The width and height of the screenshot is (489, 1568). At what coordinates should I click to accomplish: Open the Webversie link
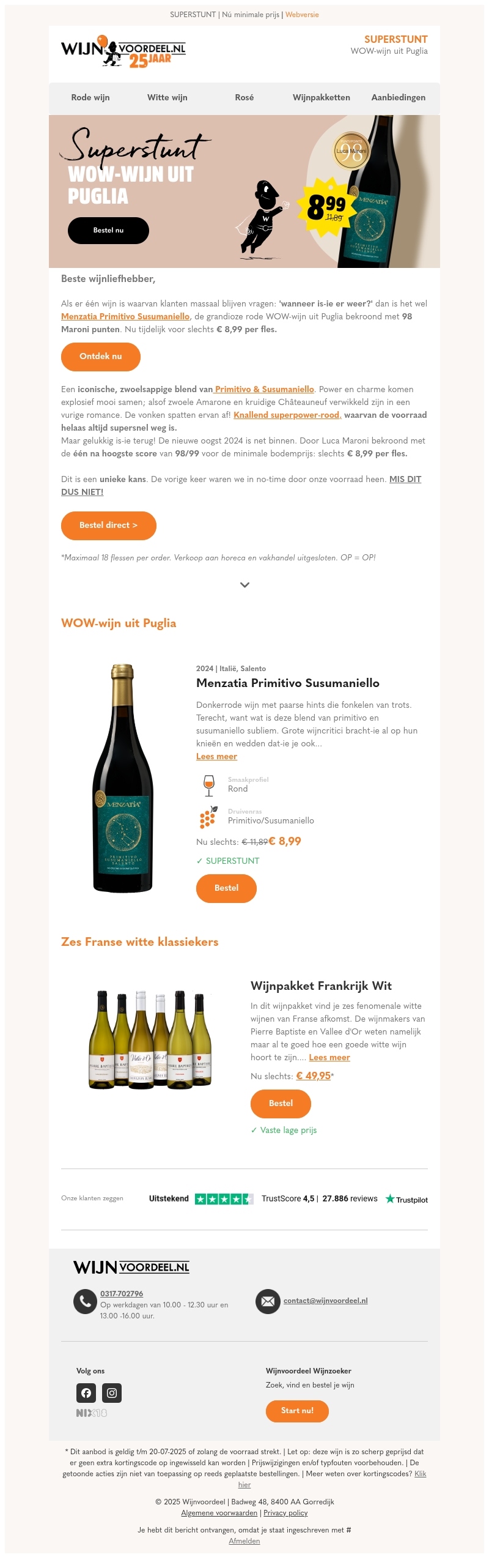click(302, 15)
